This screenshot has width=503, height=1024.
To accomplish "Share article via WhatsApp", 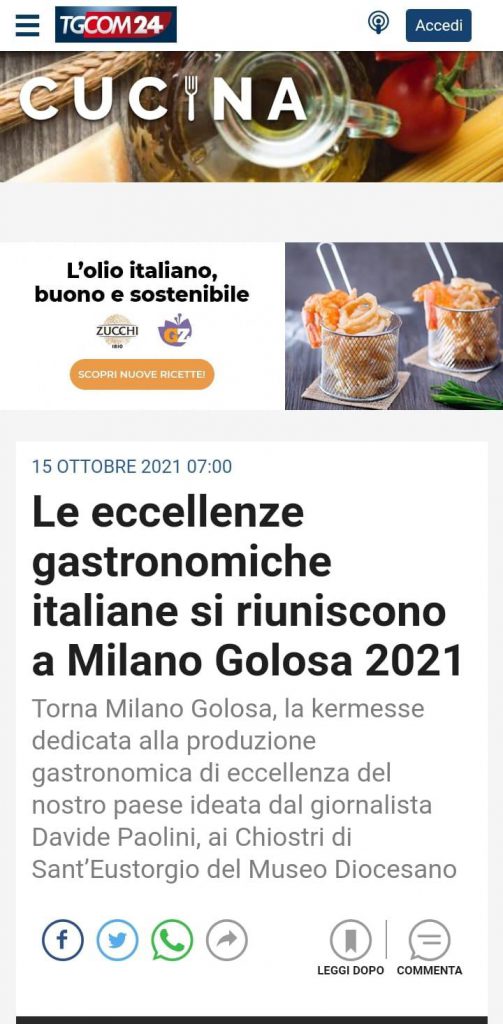I will pos(172,940).
